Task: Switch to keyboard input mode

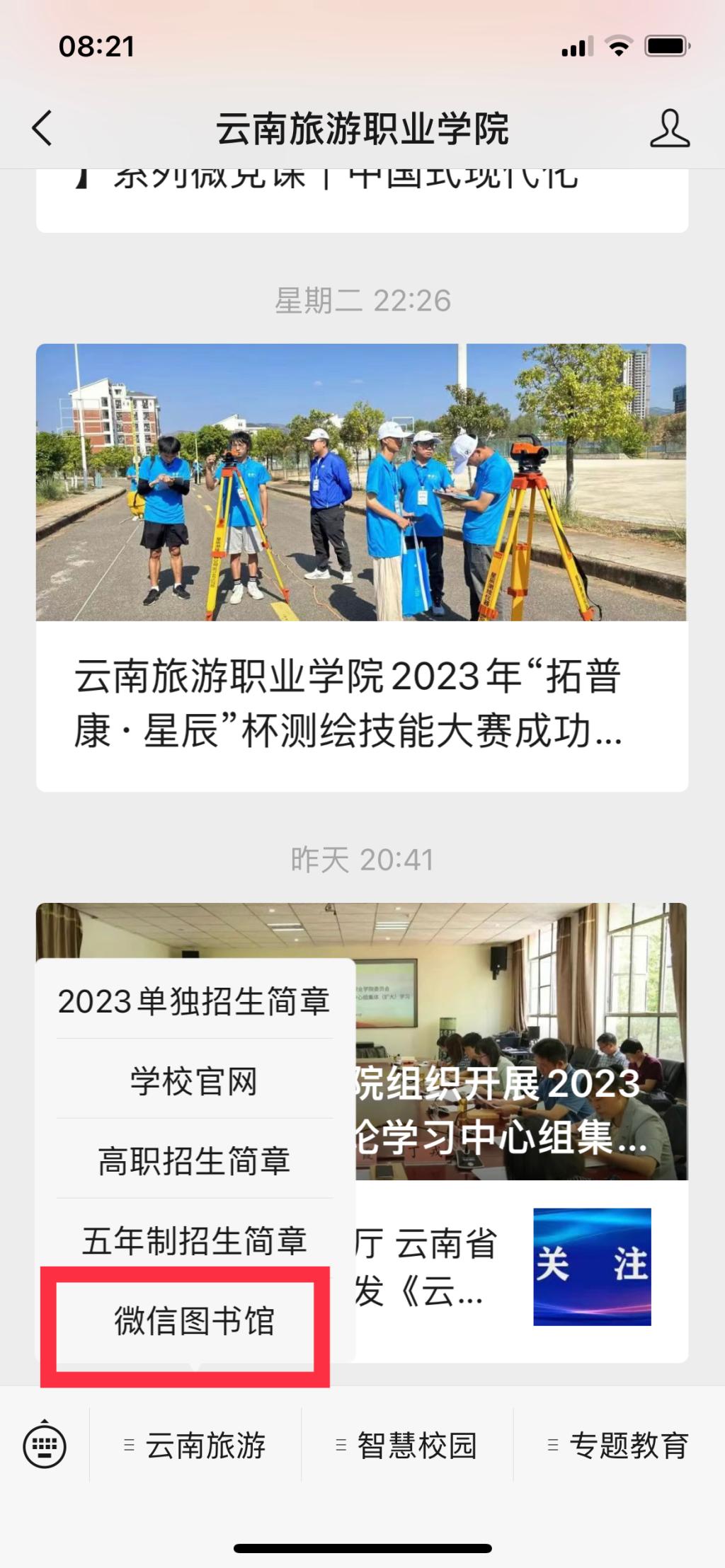Action: coord(45,1445)
